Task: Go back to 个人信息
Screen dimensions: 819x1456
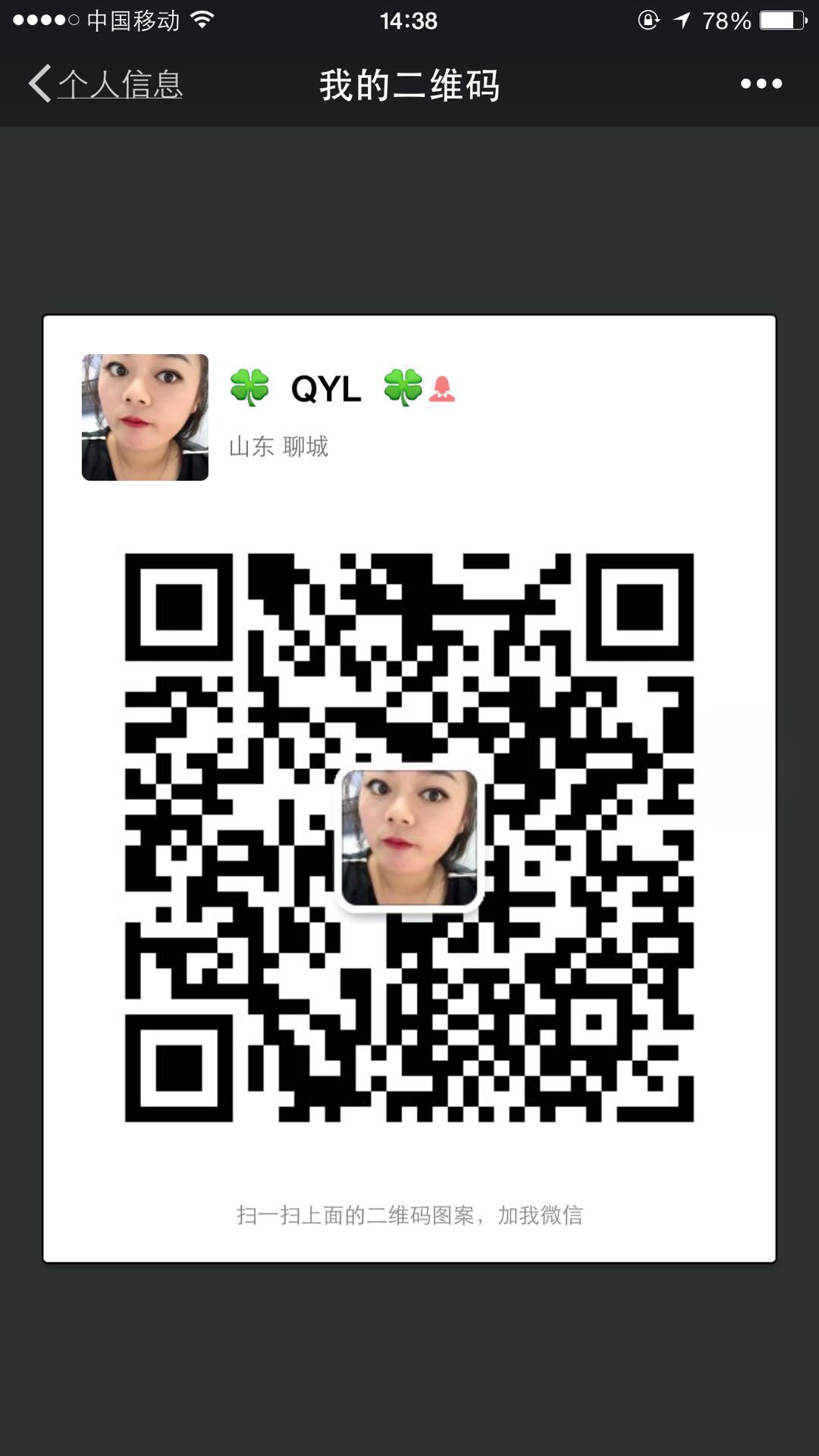Action: point(106,84)
